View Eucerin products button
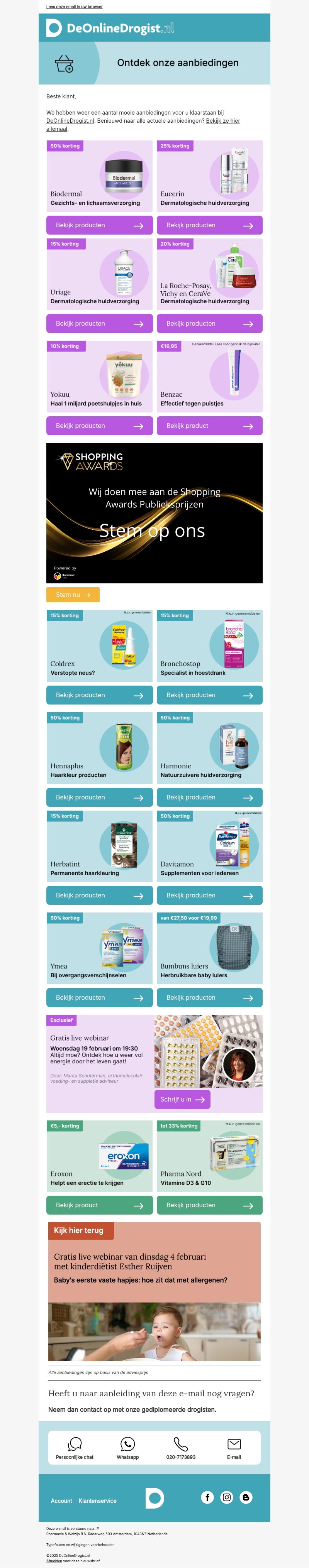The image size is (309, 1568). (209, 225)
